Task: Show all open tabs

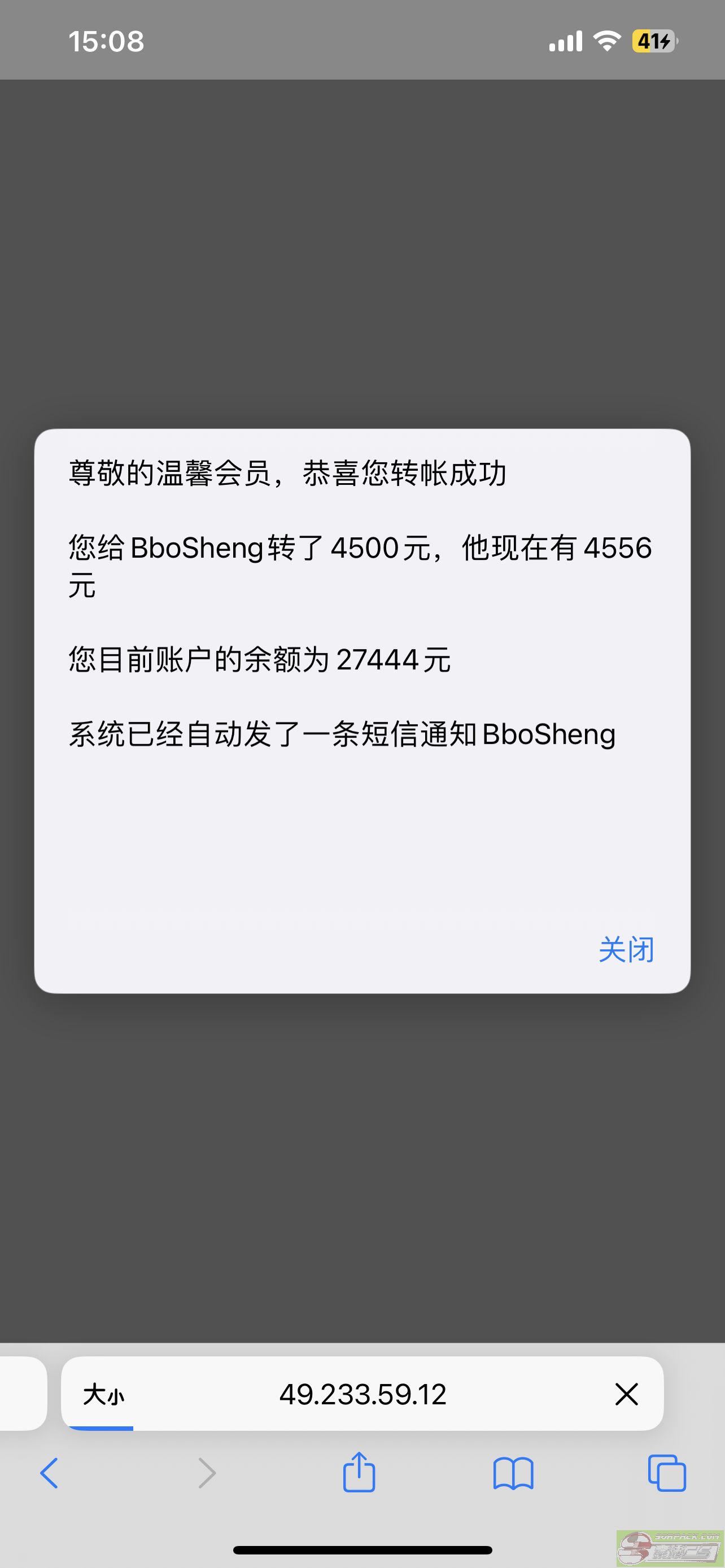Action: [667, 1473]
